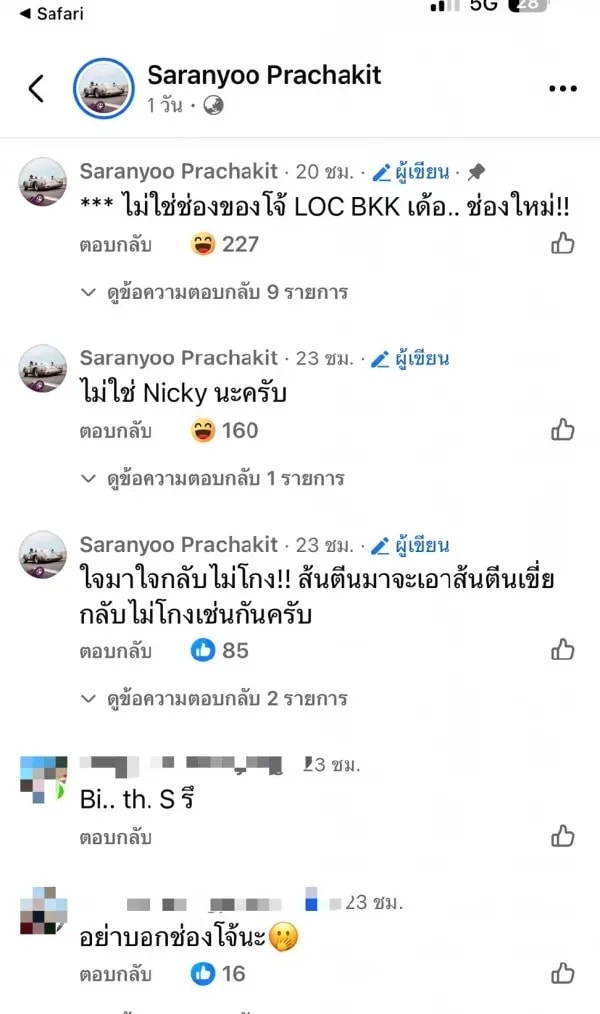Open the three-dot overflow menu
This screenshot has height=1014, width=600.
(563, 89)
